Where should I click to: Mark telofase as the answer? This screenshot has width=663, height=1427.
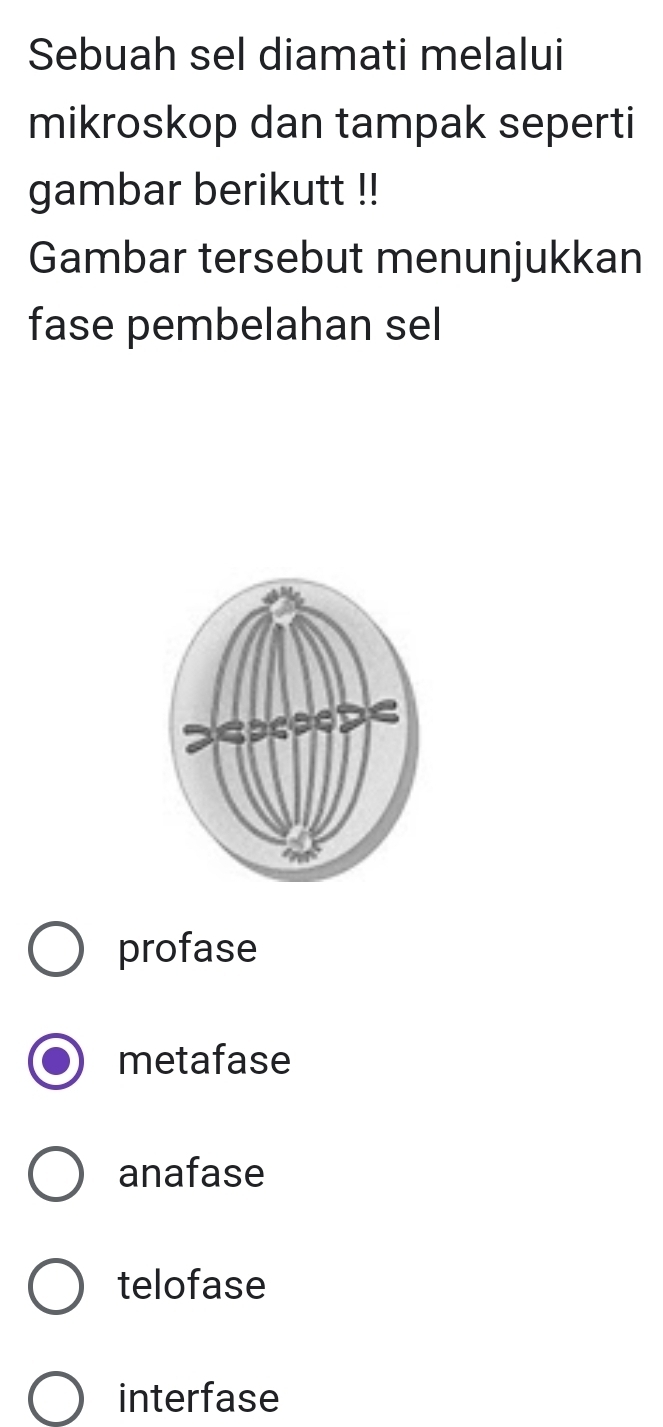pos(56,1285)
